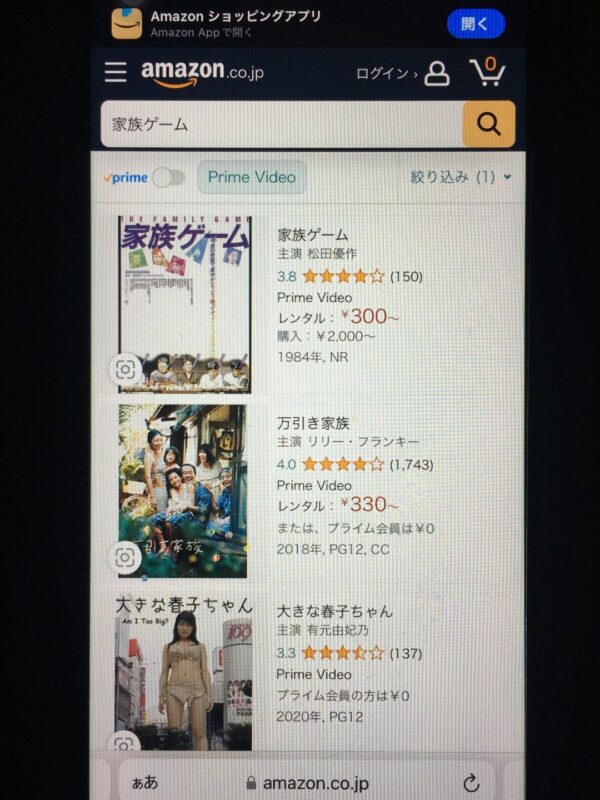Open the 万引き家族 result title
Image resolution: width=600 pixels, height=800 pixels.
tap(313, 423)
